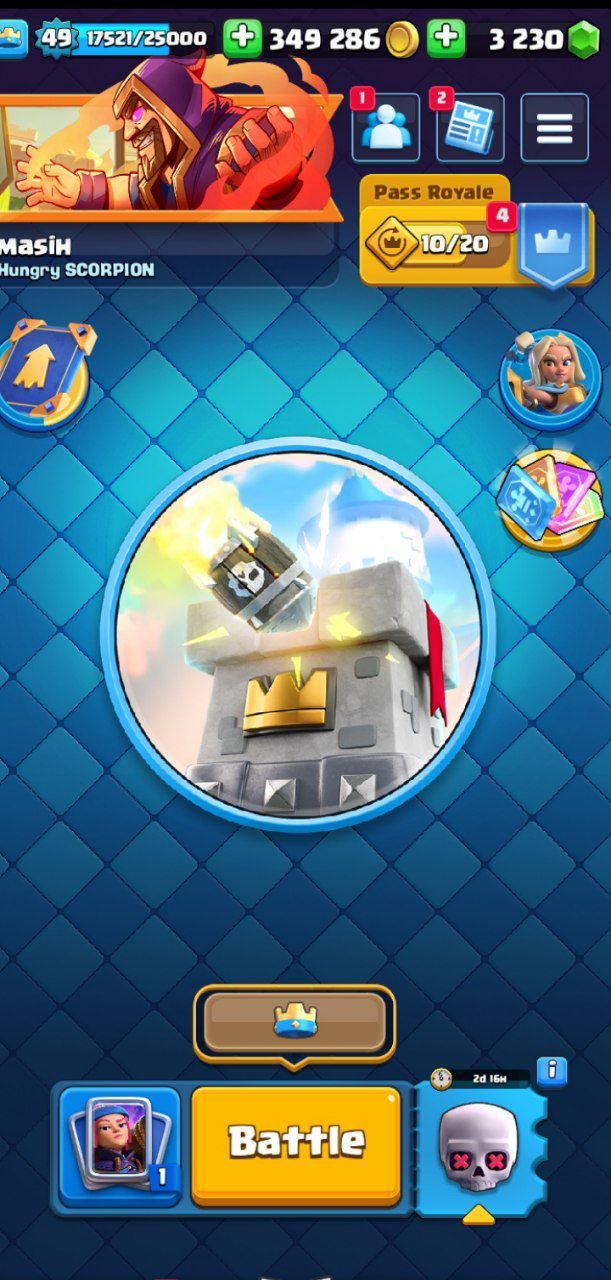Open the news feed icon
Viewport: 611px width, 1280px height.
coord(470,127)
